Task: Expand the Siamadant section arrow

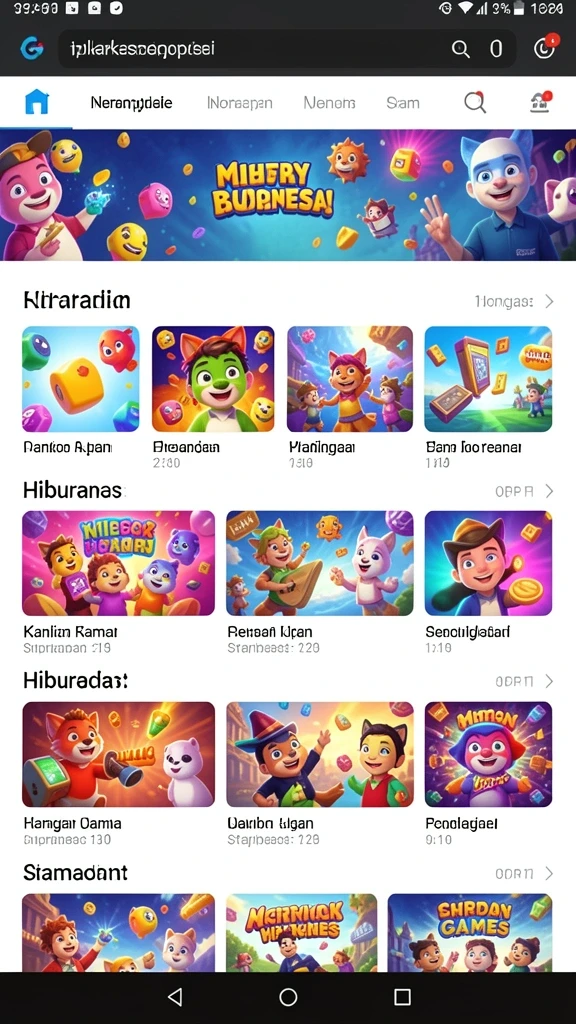Action: (x=549, y=873)
